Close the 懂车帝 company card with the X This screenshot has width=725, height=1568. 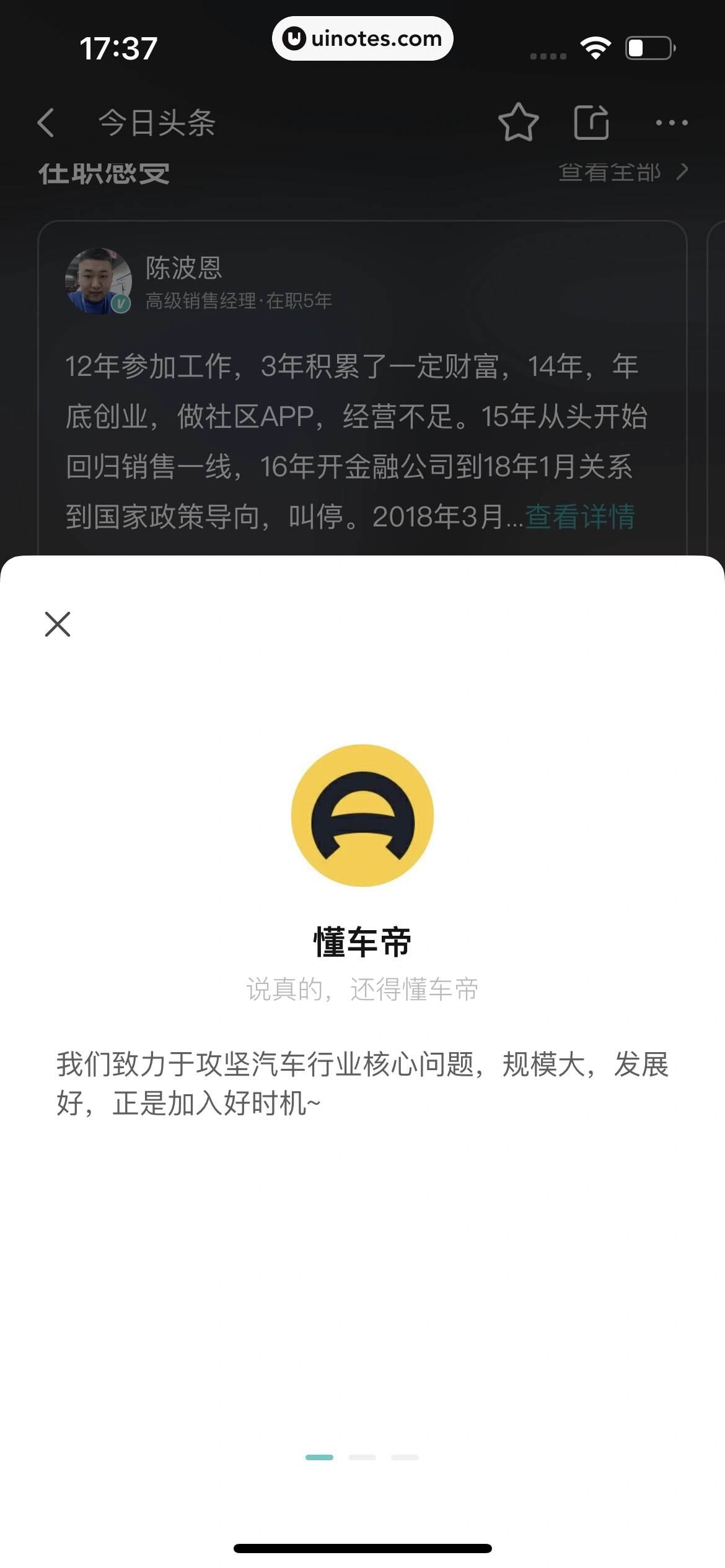pyautogui.click(x=57, y=625)
